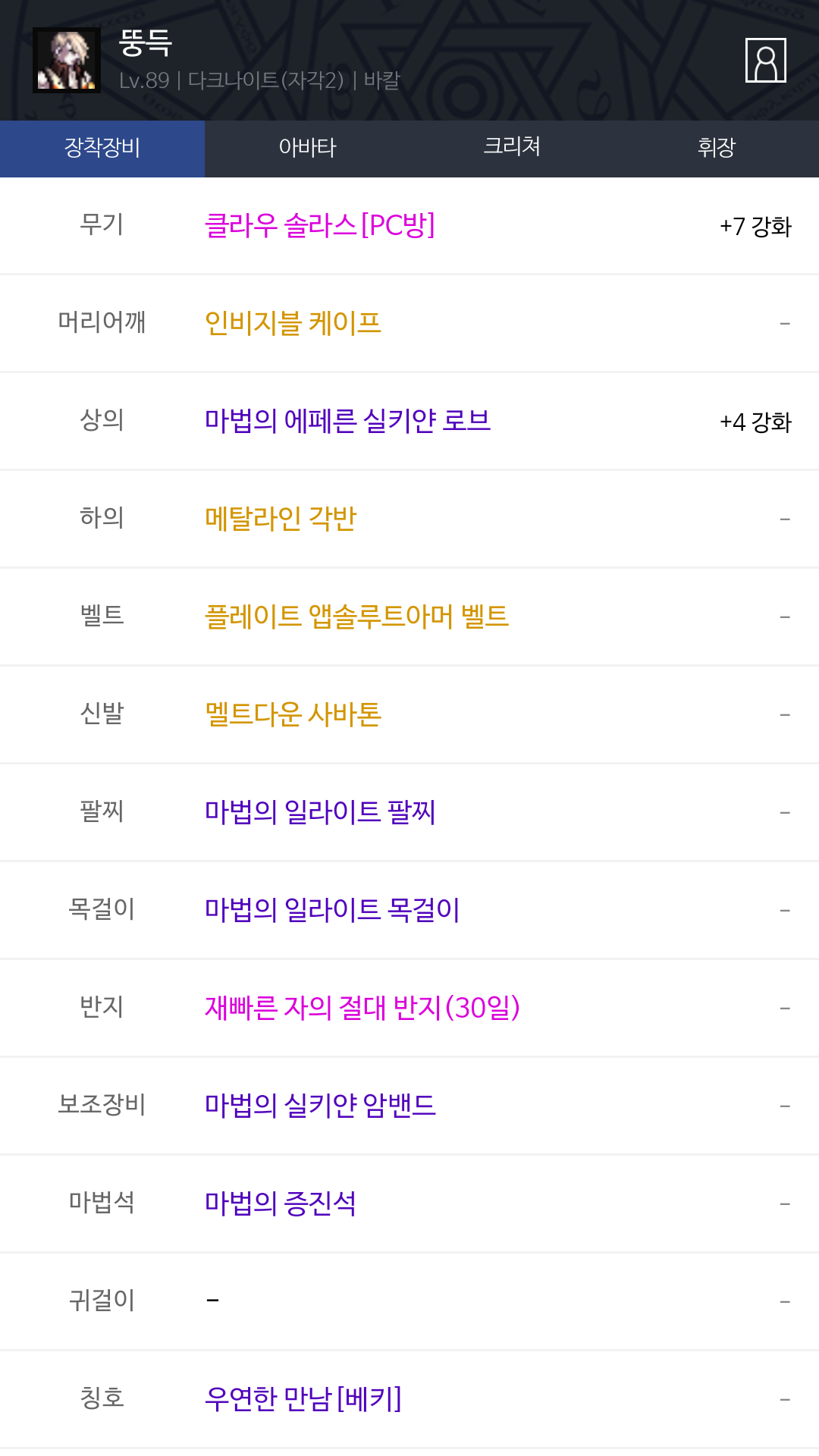The height and width of the screenshot is (1456, 819).
Task: Switch to the 아바타 tab
Action: (x=307, y=148)
